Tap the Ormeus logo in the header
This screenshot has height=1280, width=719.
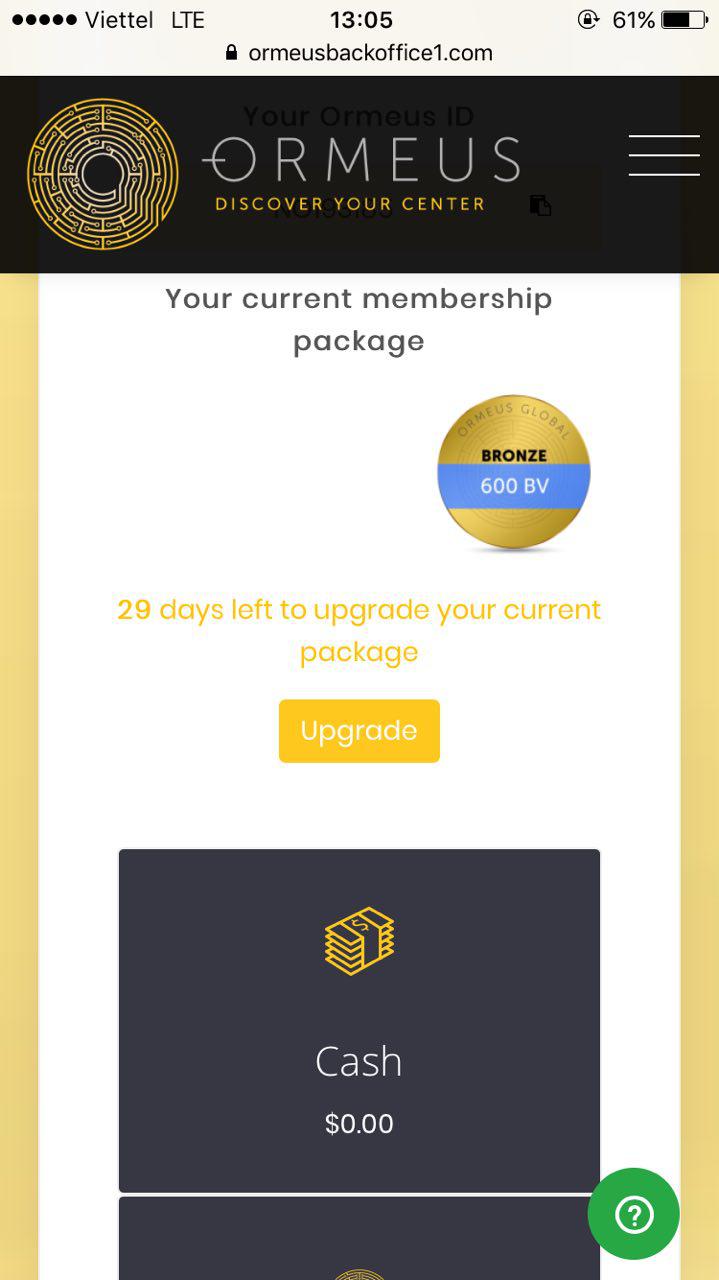103,174
